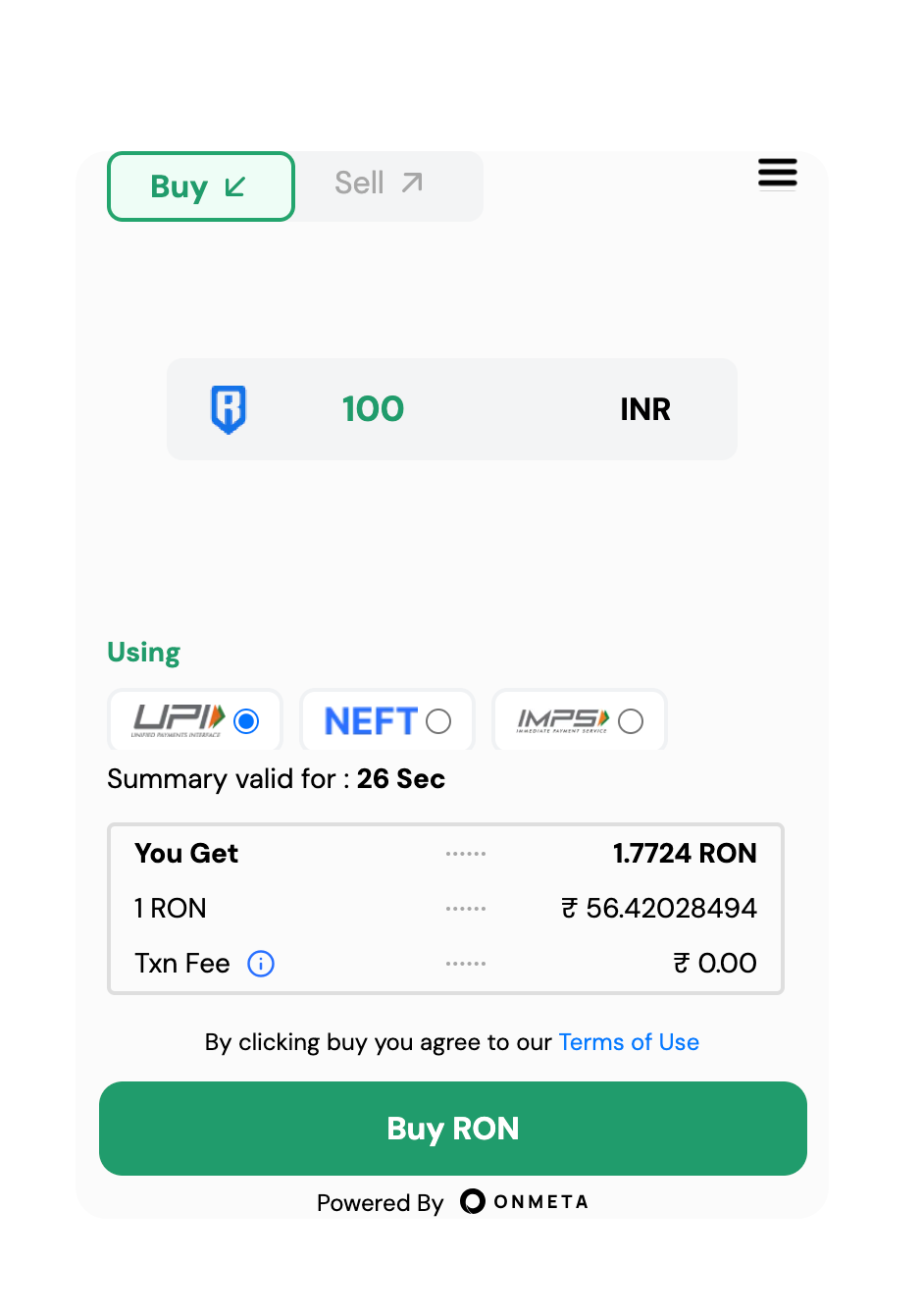
Task: Open the INR currency selector
Action: [x=645, y=409]
